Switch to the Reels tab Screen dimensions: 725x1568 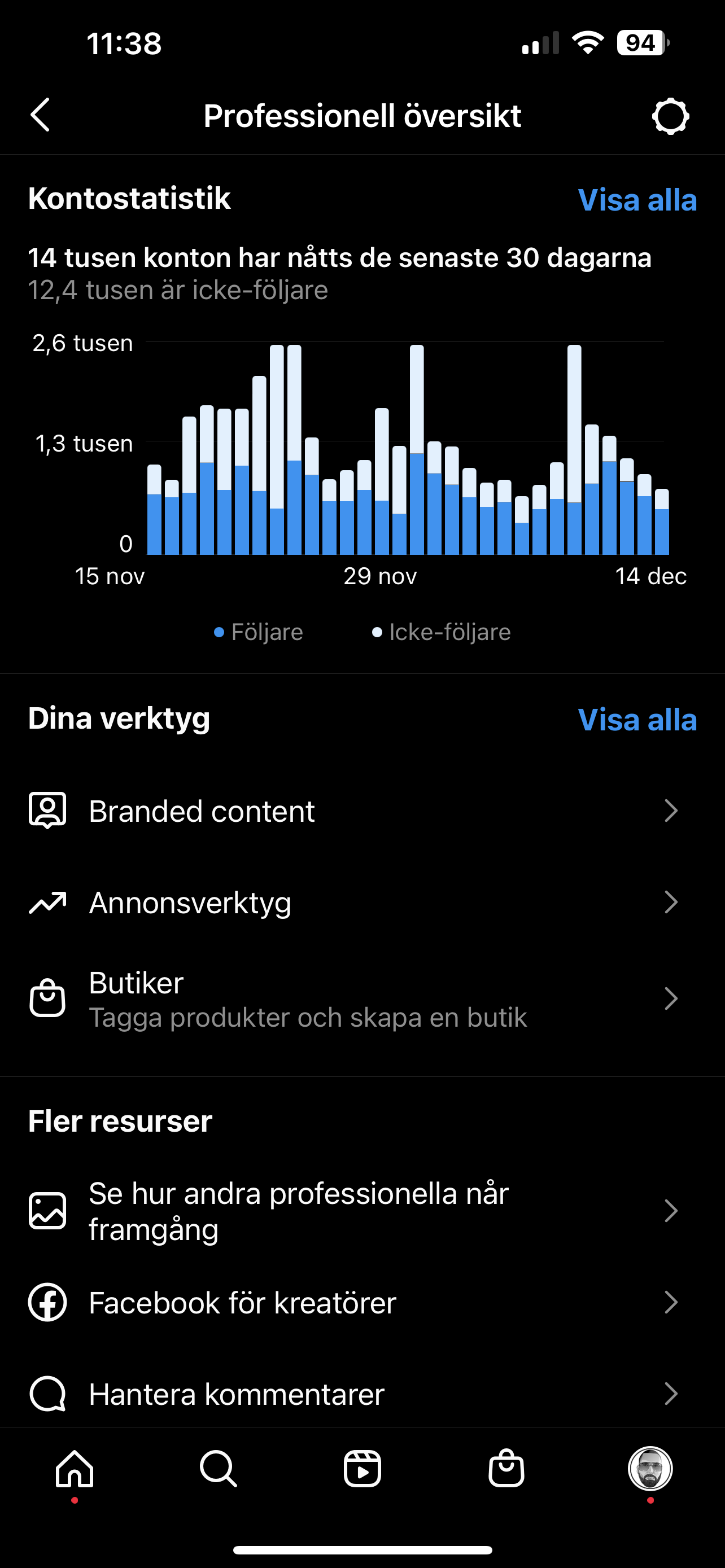(362, 1468)
